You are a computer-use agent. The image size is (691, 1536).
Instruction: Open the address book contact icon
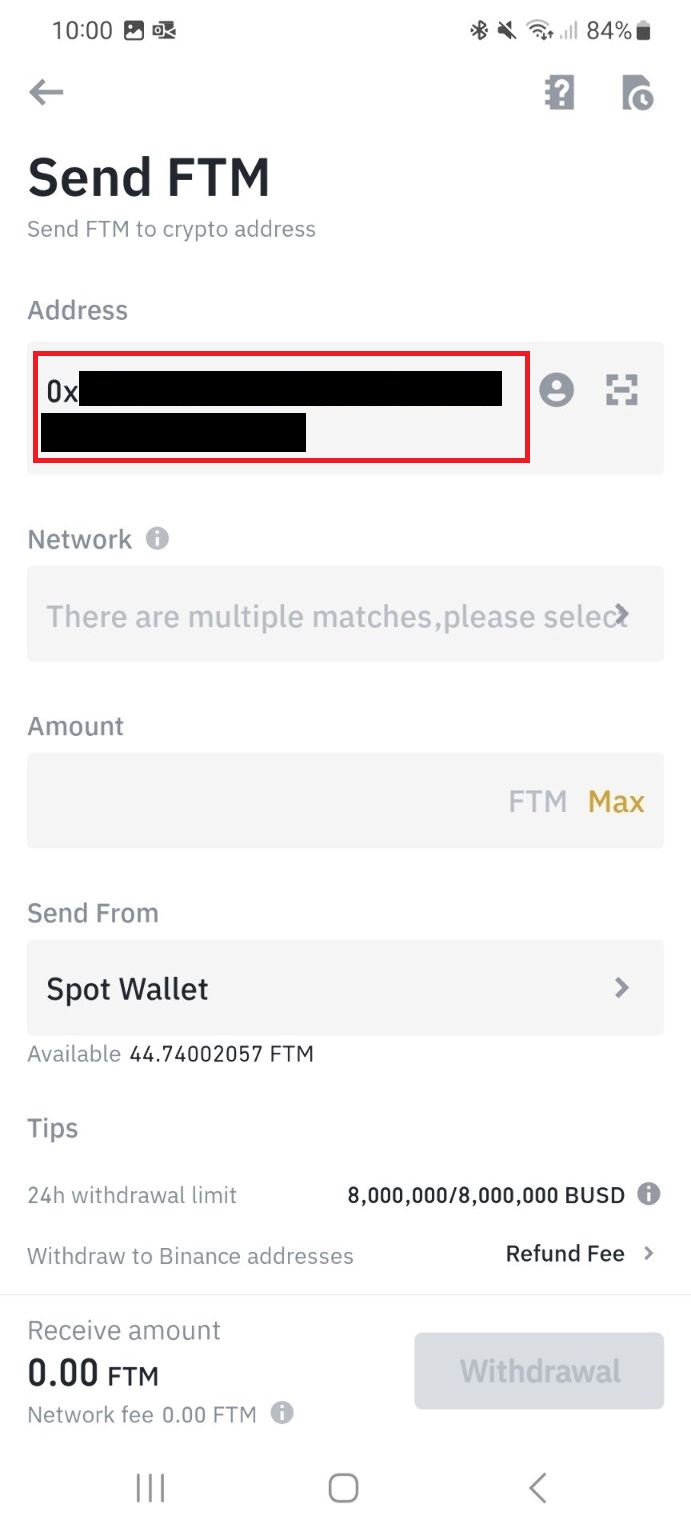[557, 389]
